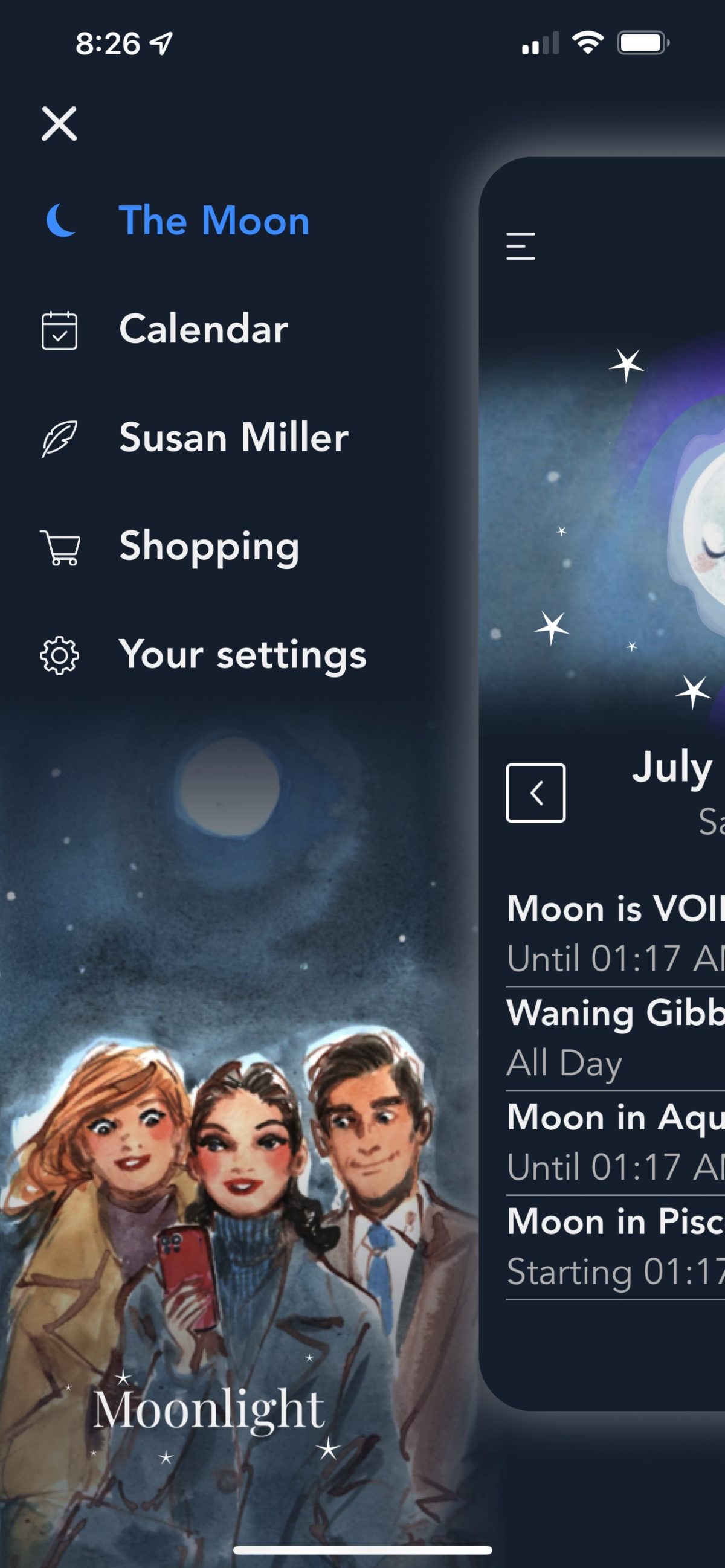
Task: Go to Shopping
Action: tap(209, 546)
